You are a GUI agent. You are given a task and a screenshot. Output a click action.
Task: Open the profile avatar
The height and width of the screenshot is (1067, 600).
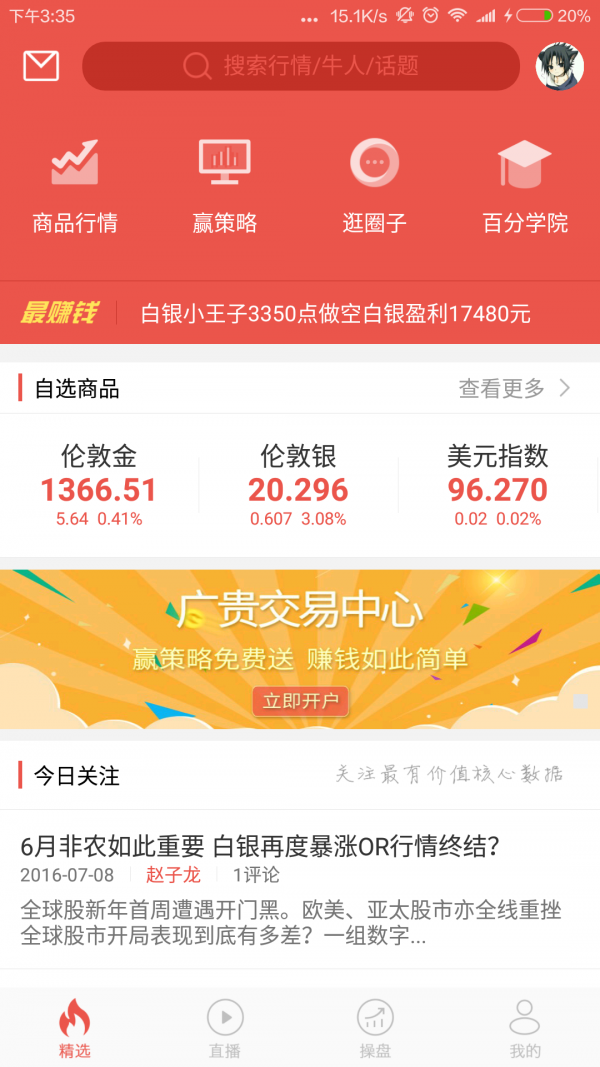click(x=559, y=67)
